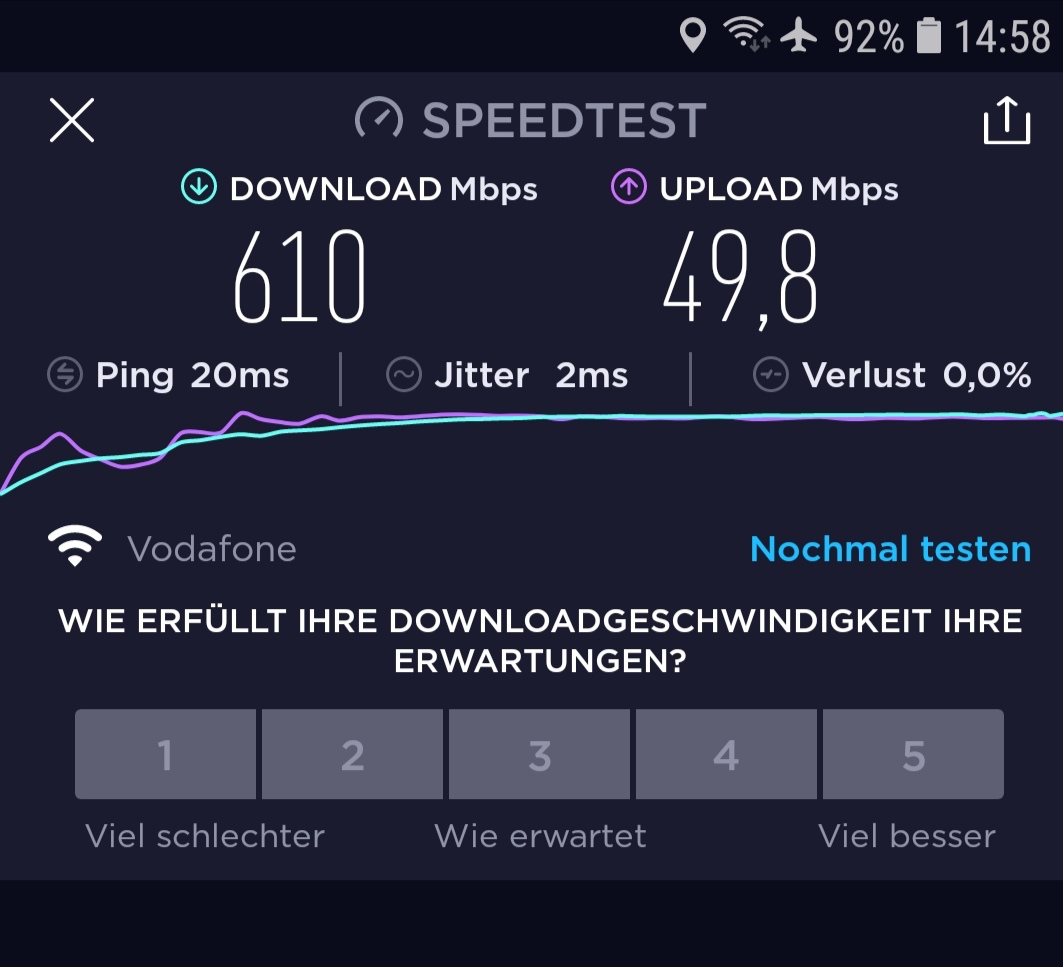The image size is (1063, 967).
Task: Share the speed test result
Action: [x=1006, y=121]
